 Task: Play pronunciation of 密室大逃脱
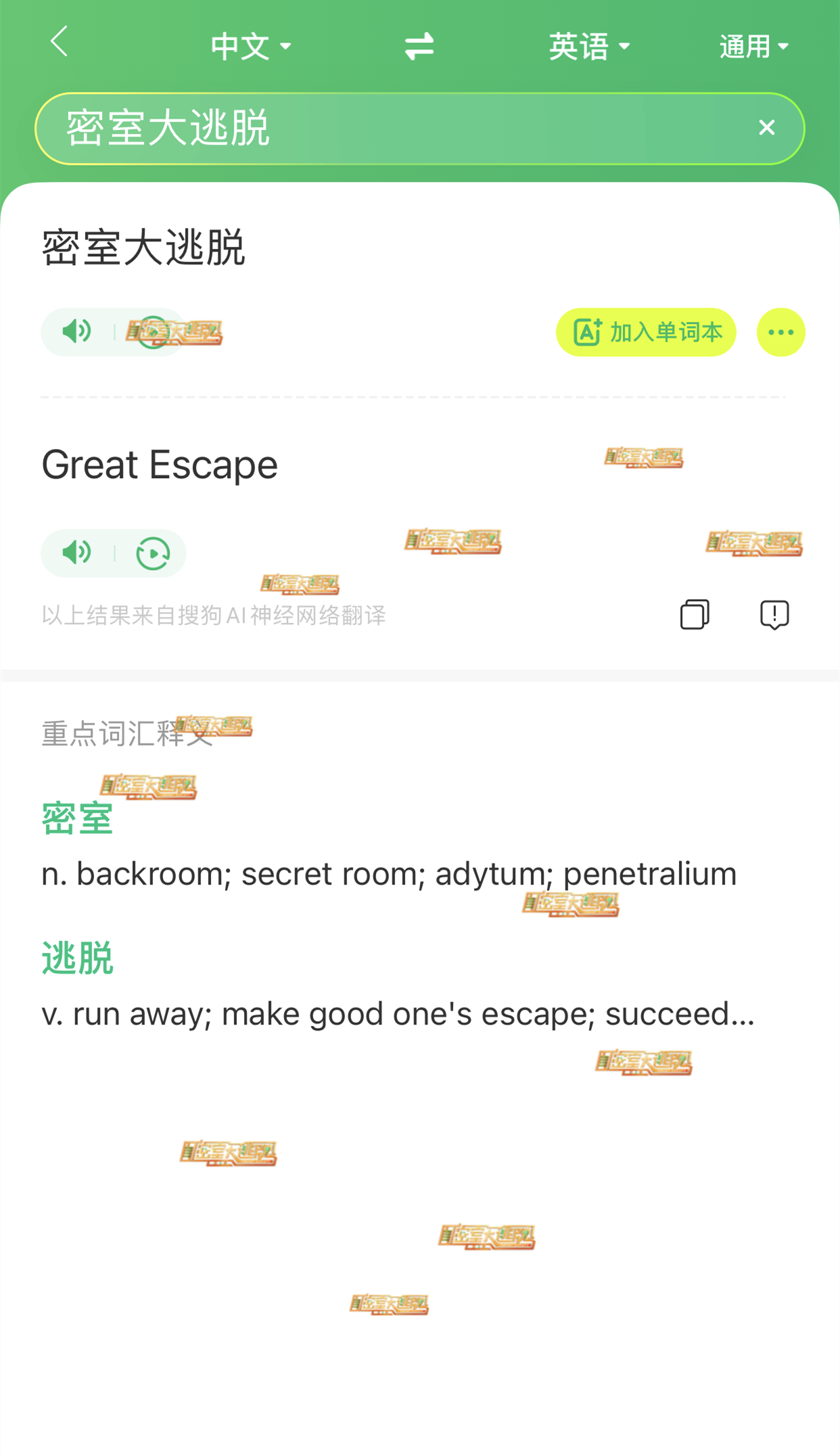[76, 331]
